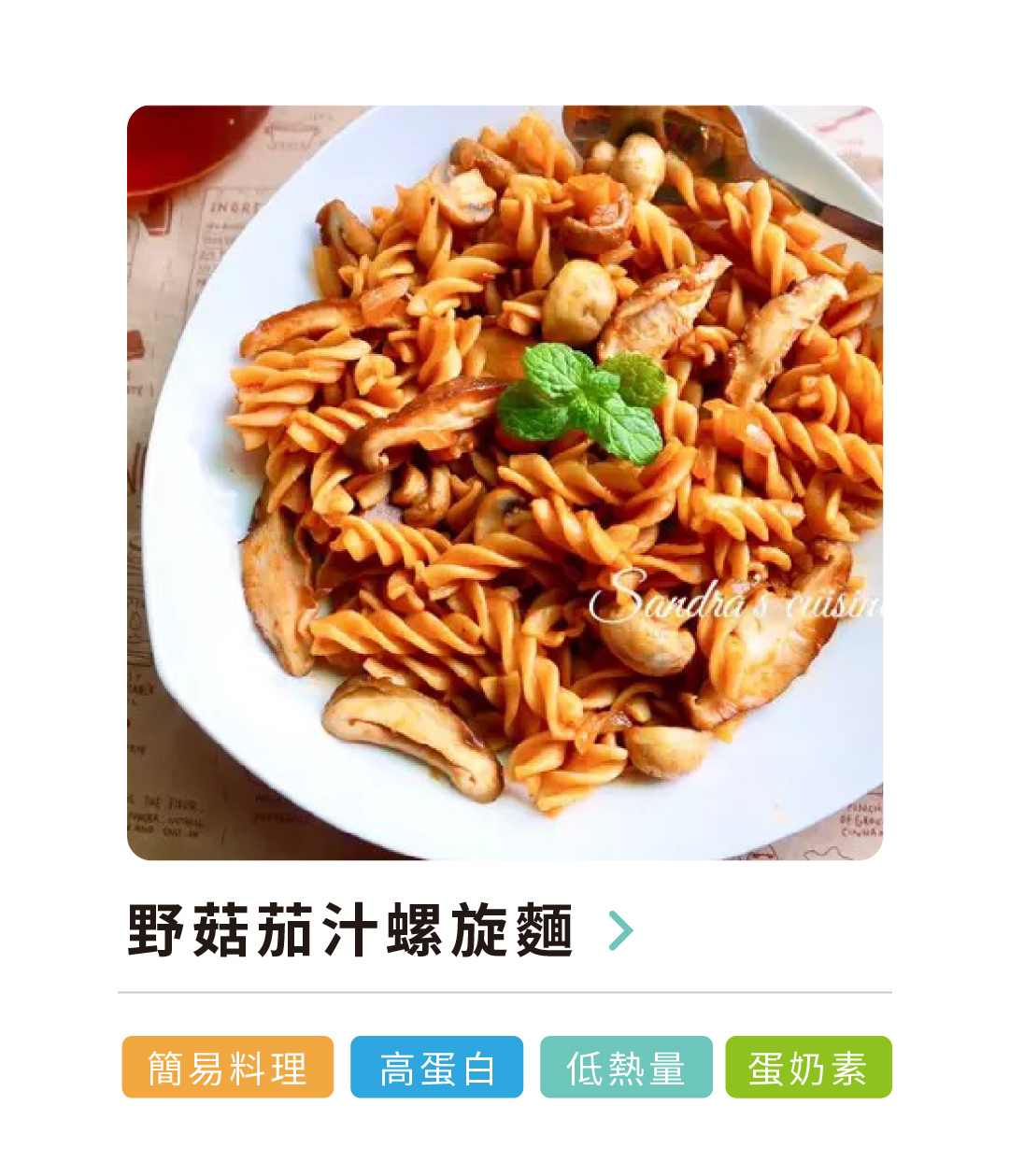This screenshot has width=1010, height=1176.
Task: Tap the chevron beside 野菇茄汁螺旋麵
Action: tap(620, 930)
